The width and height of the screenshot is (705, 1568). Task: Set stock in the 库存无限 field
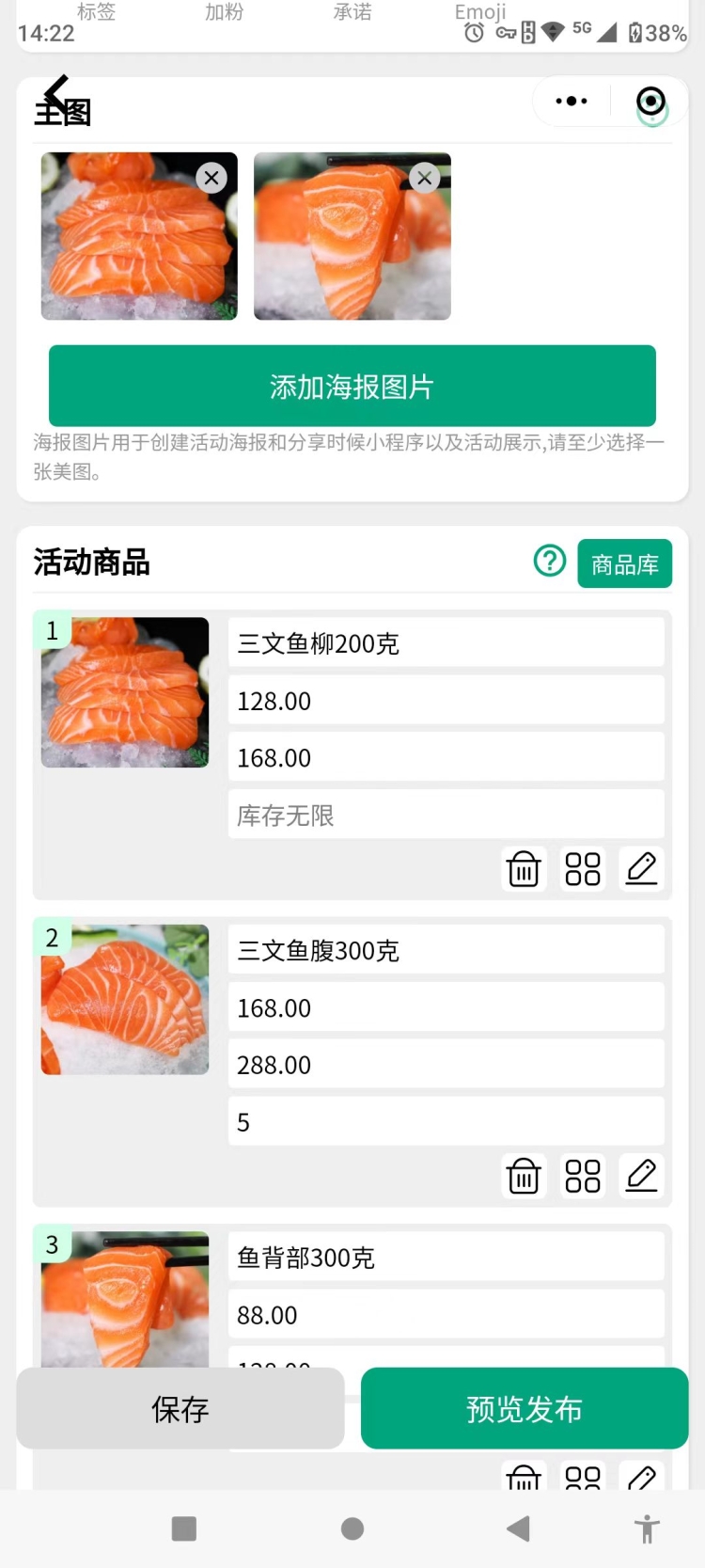pos(446,815)
